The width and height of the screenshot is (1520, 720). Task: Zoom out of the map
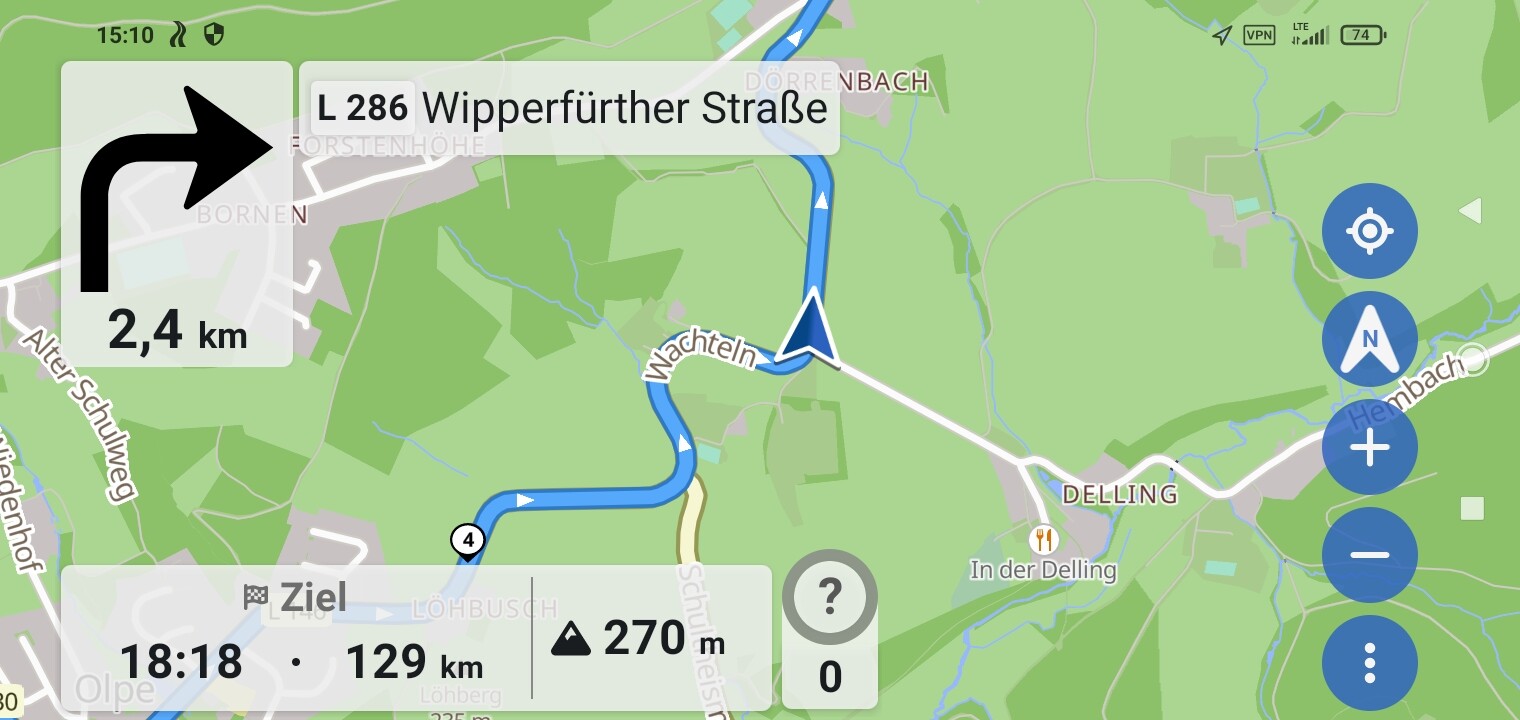pos(1369,555)
